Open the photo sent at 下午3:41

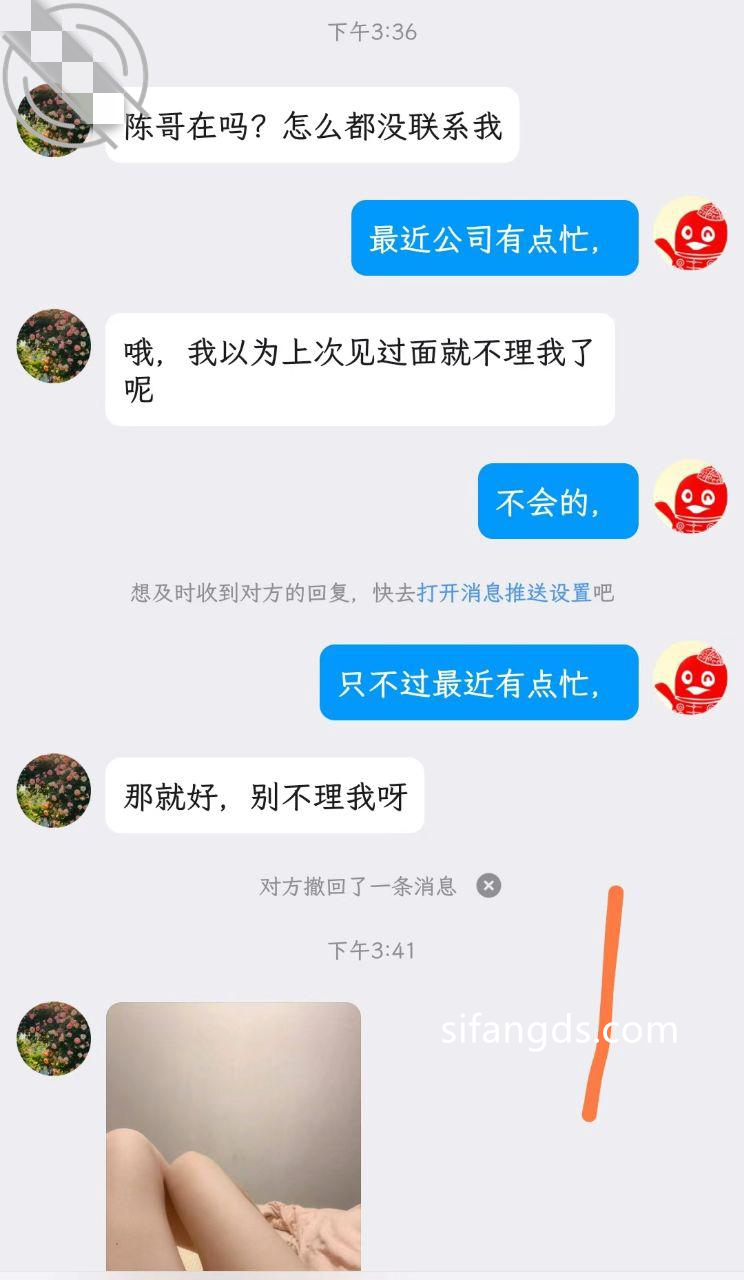pyautogui.click(x=233, y=1135)
